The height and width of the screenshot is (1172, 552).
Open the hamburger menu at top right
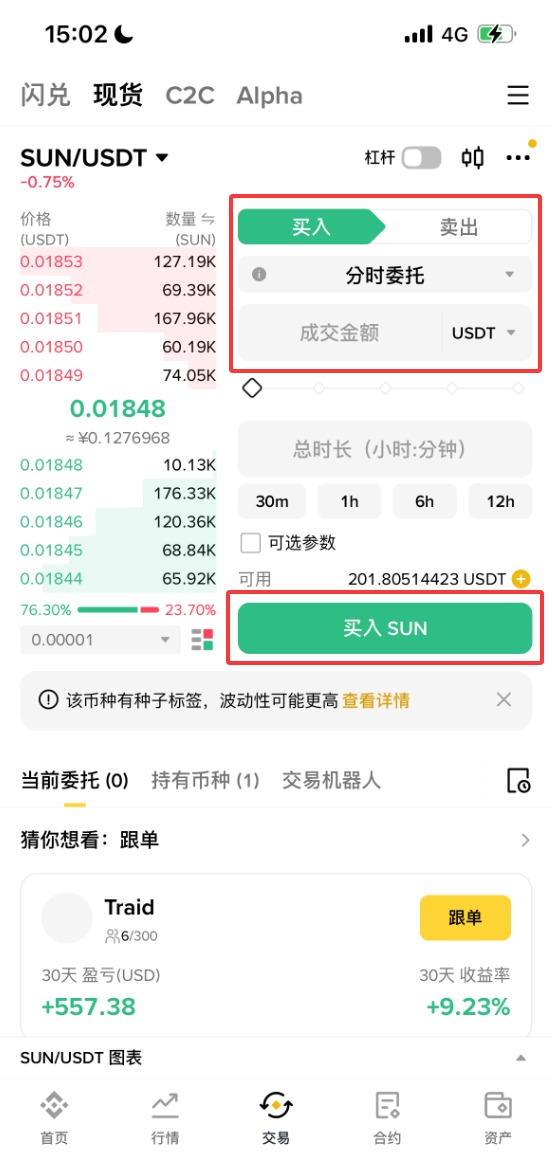518,96
